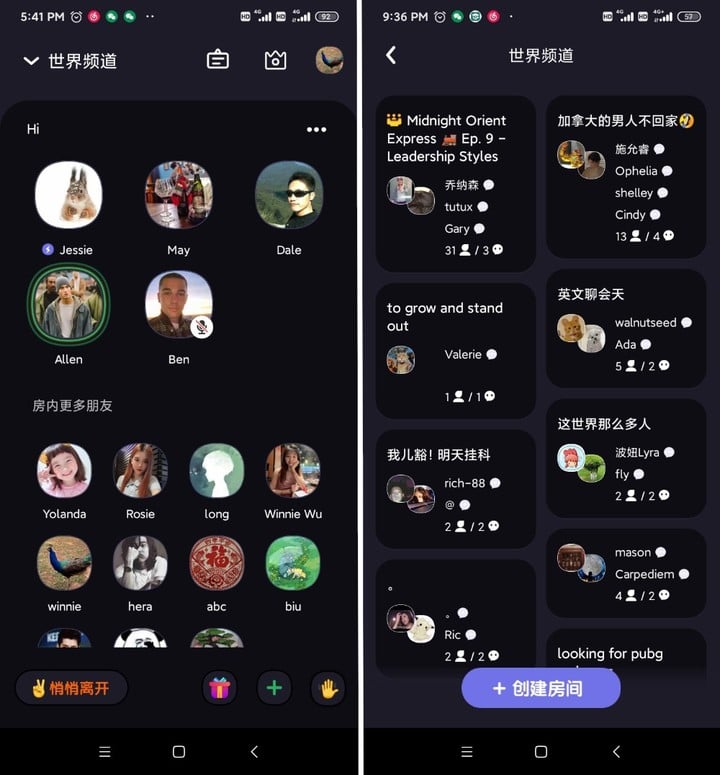Open Allen's avatar with the green ring
The image size is (720, 775).
(x=69, y=304)
